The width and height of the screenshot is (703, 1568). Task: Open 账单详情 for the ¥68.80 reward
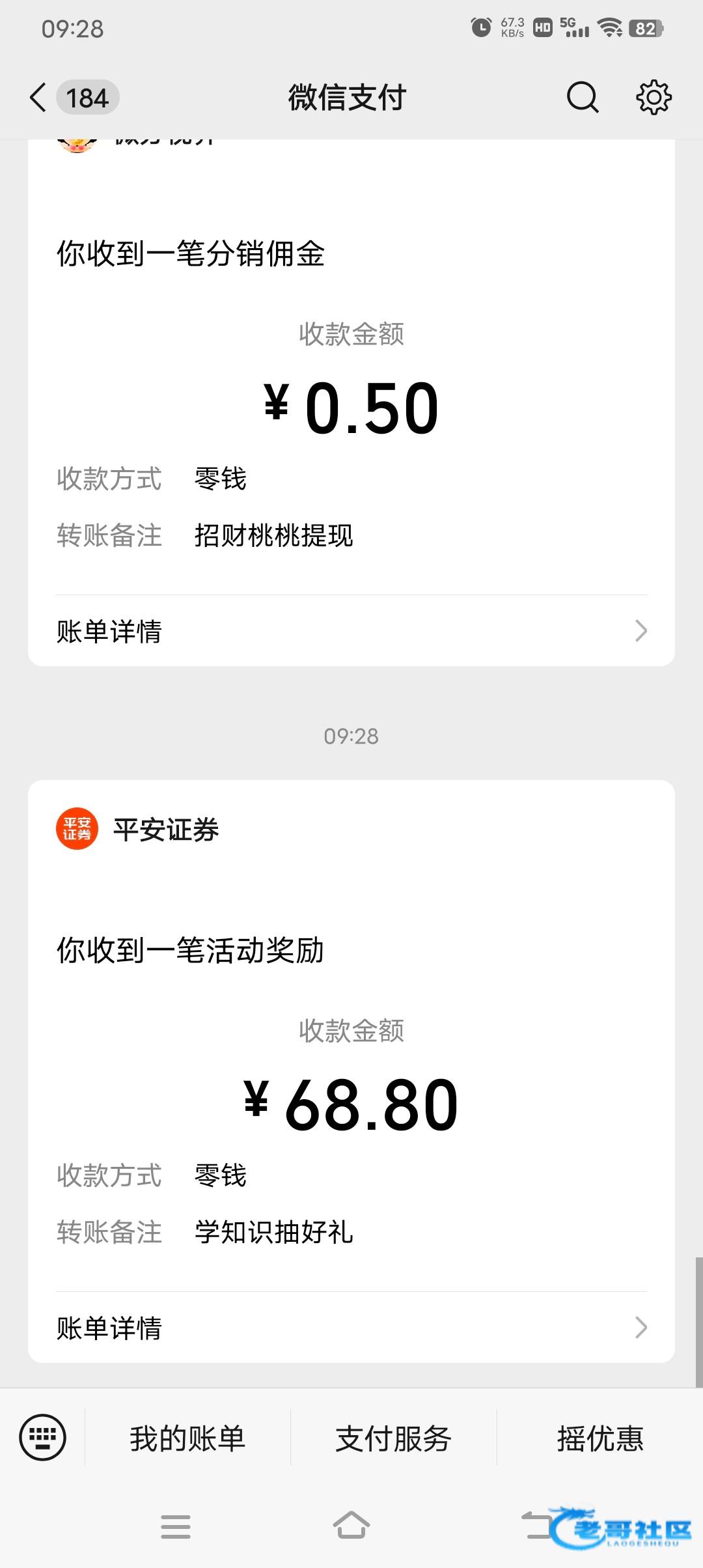click(x=351, y=1328)
